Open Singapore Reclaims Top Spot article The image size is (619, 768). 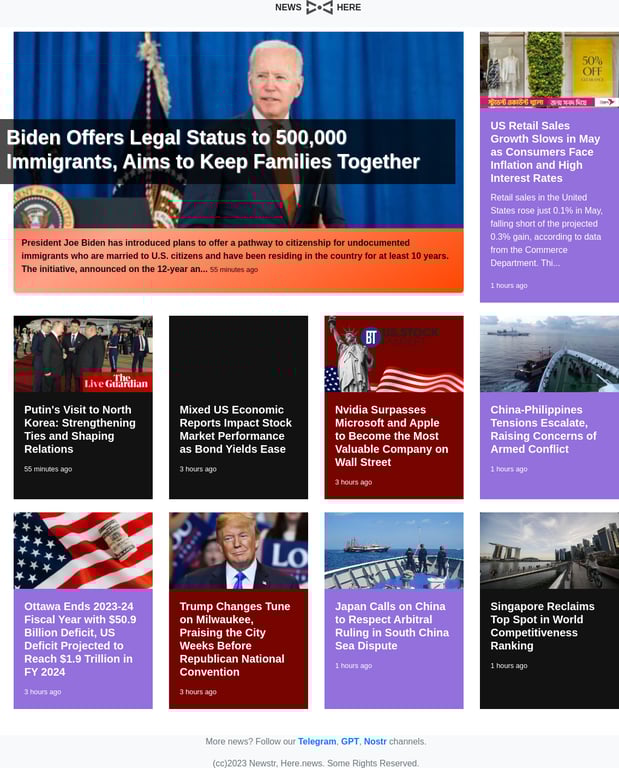(543, 626)
